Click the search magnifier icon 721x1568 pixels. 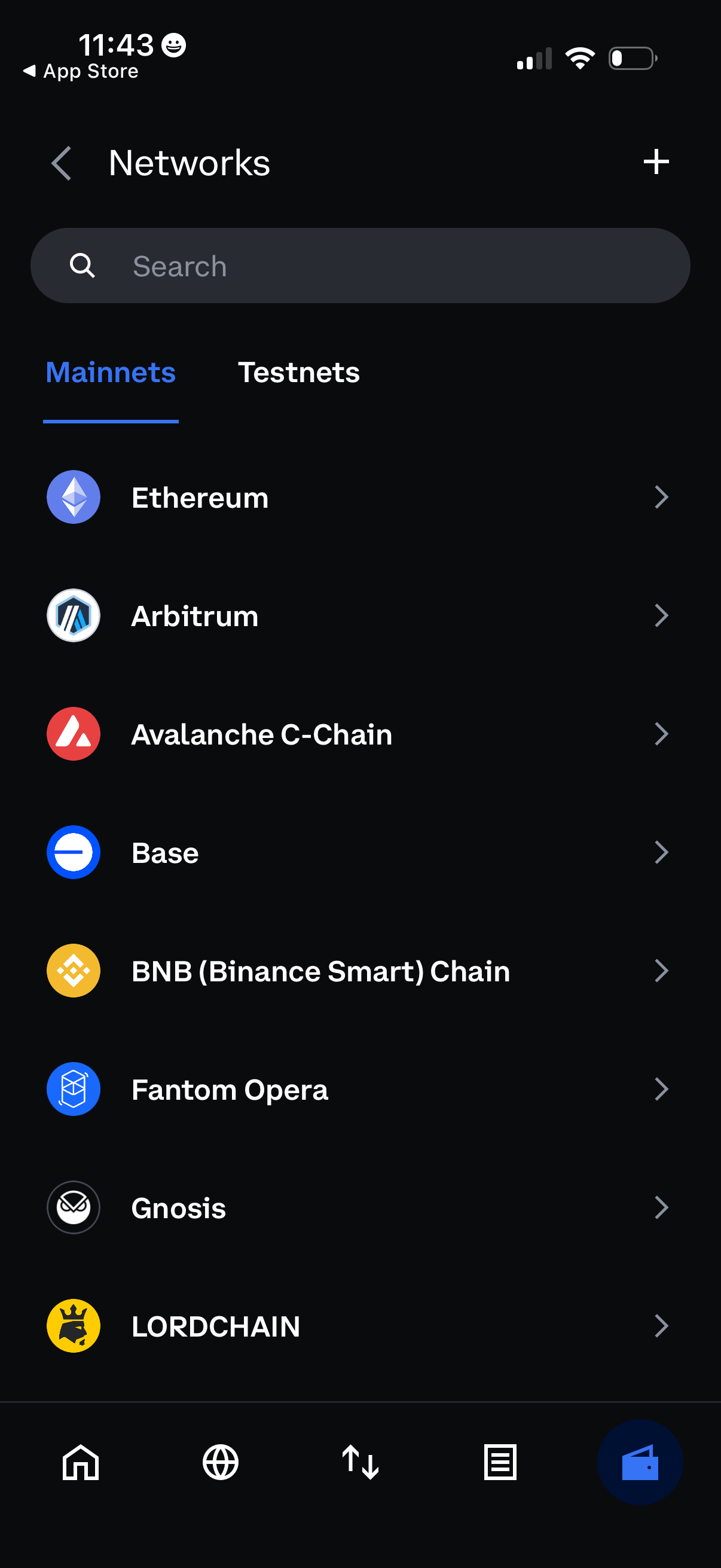83,266
